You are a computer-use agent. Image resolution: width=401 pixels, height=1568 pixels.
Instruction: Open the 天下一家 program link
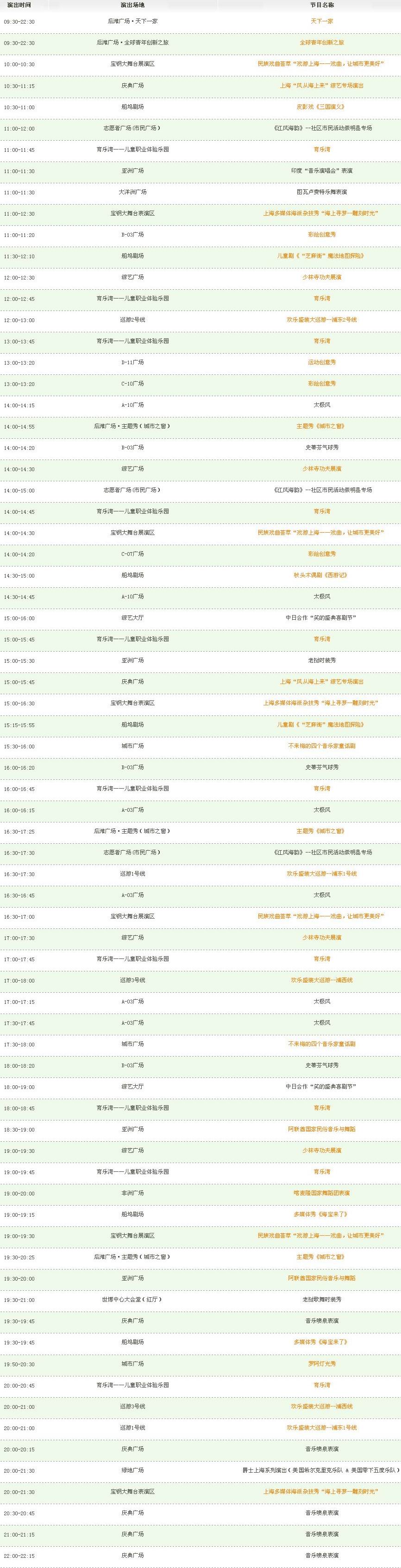click(322, 21)
